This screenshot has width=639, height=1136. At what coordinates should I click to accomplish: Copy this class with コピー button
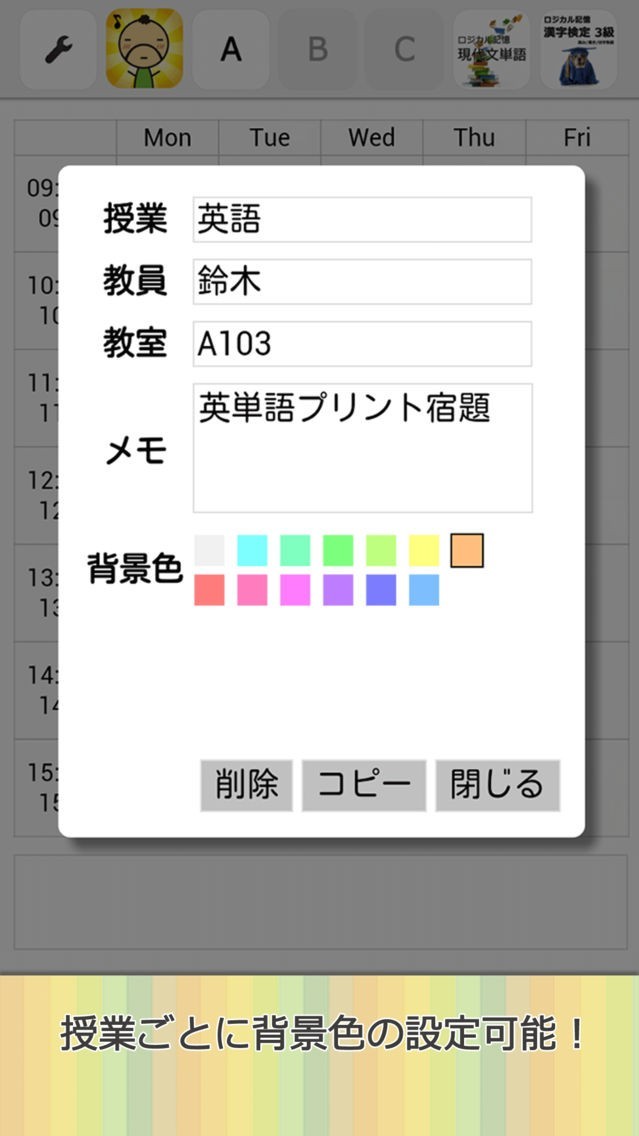[x=364, y=785]
